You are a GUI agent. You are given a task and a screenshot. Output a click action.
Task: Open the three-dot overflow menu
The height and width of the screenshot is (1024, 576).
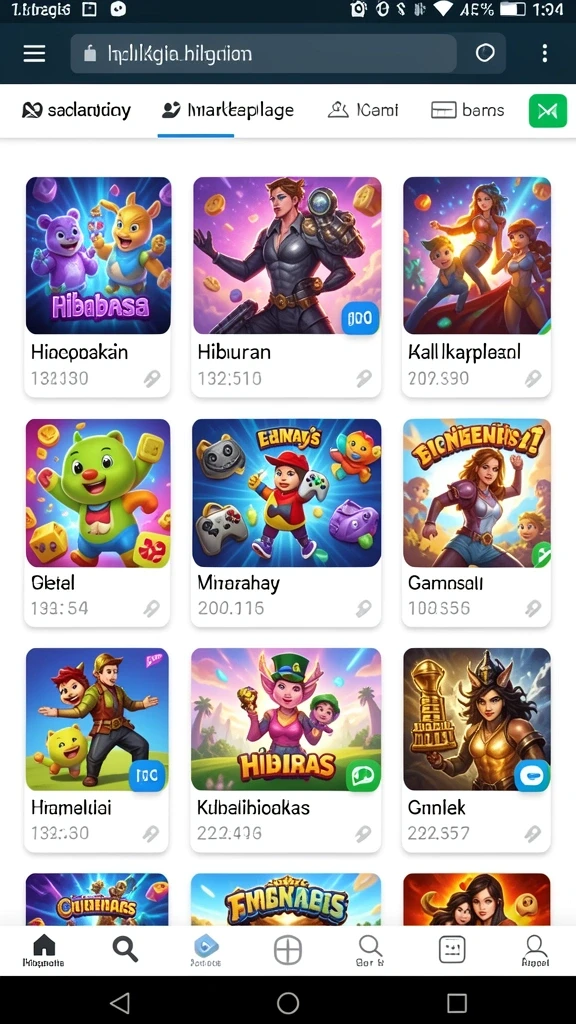click(545, 54)
